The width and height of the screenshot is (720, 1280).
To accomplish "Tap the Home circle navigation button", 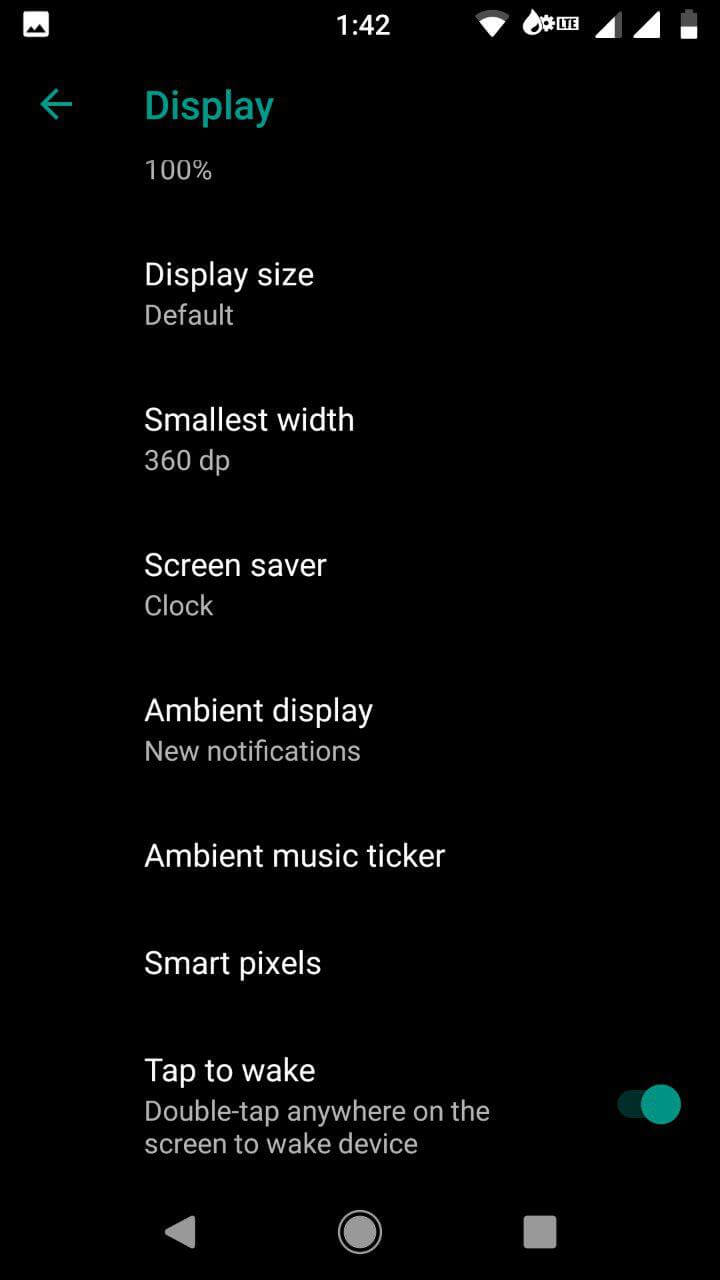I will click(x=359, y=1232).
